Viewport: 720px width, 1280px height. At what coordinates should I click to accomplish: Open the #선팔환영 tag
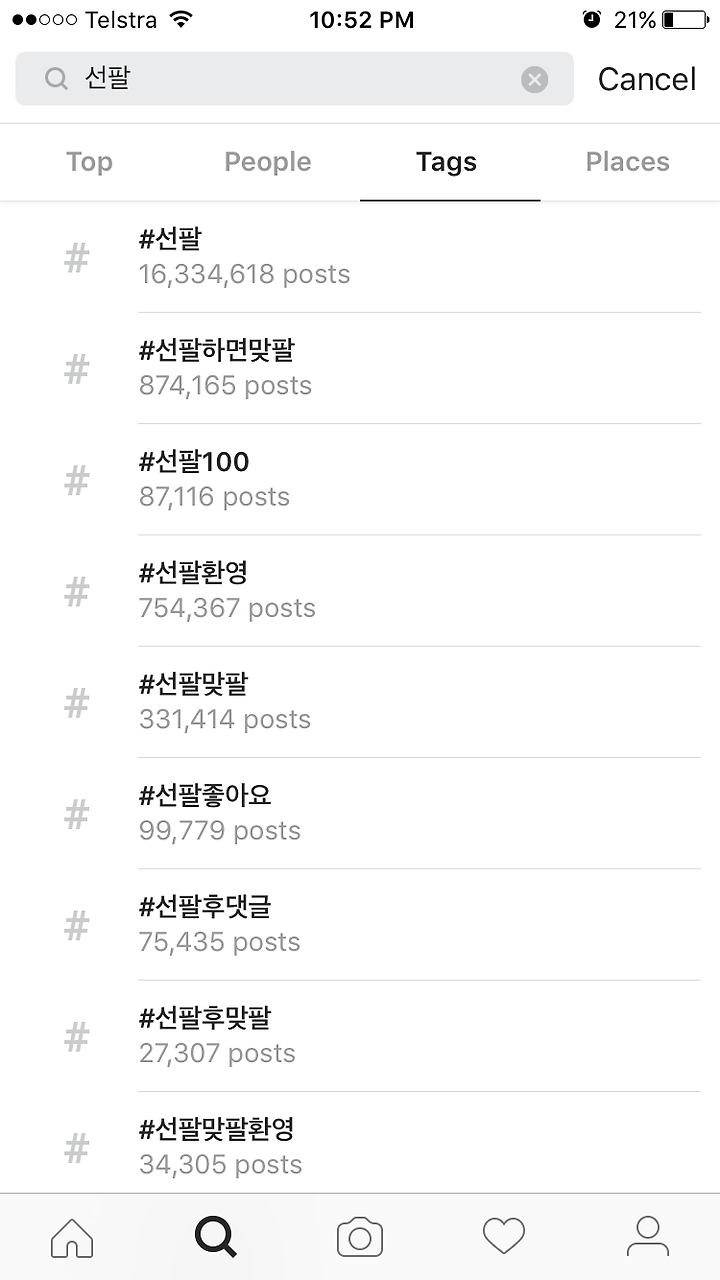point(360,590)
